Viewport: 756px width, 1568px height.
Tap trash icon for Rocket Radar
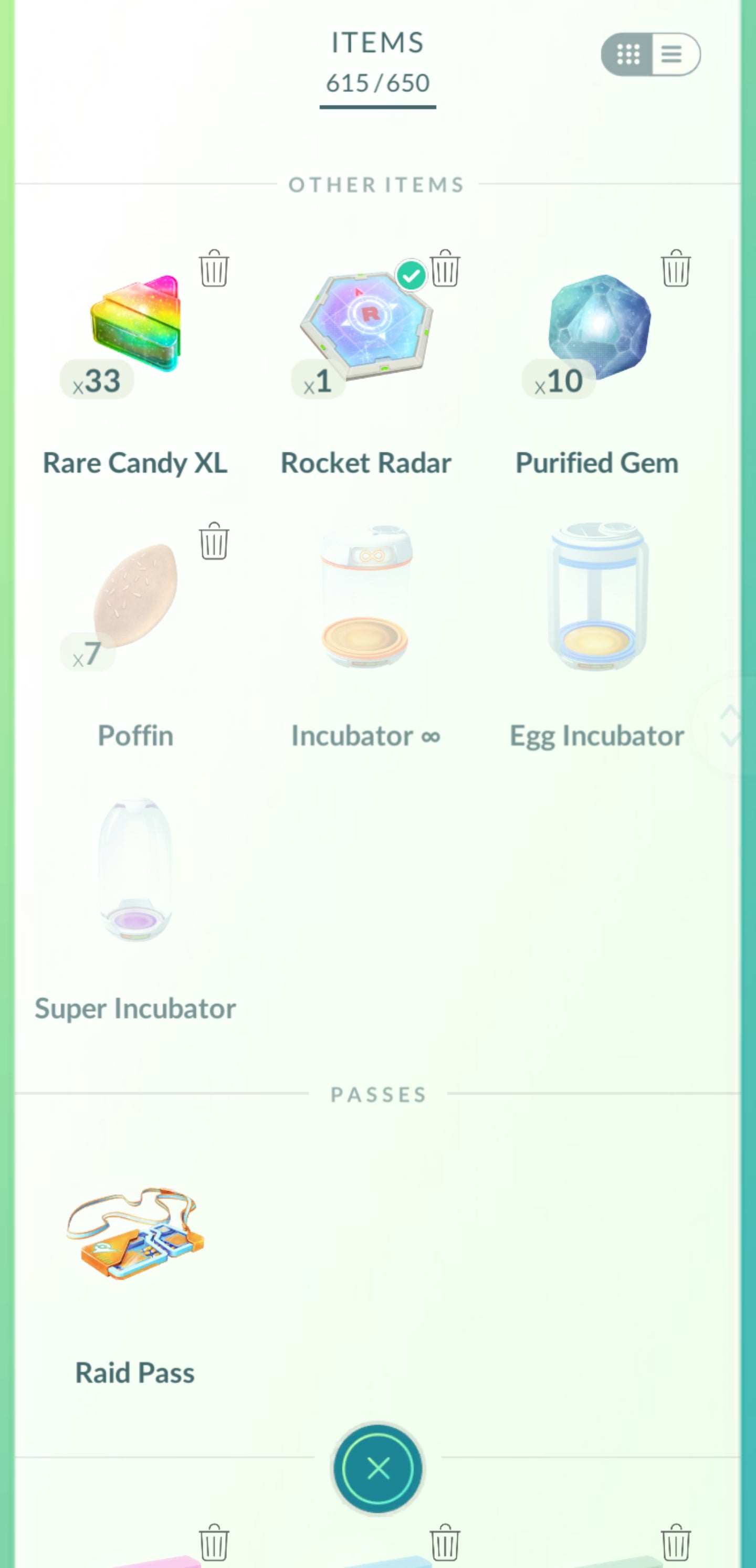[x=445, y=269]
